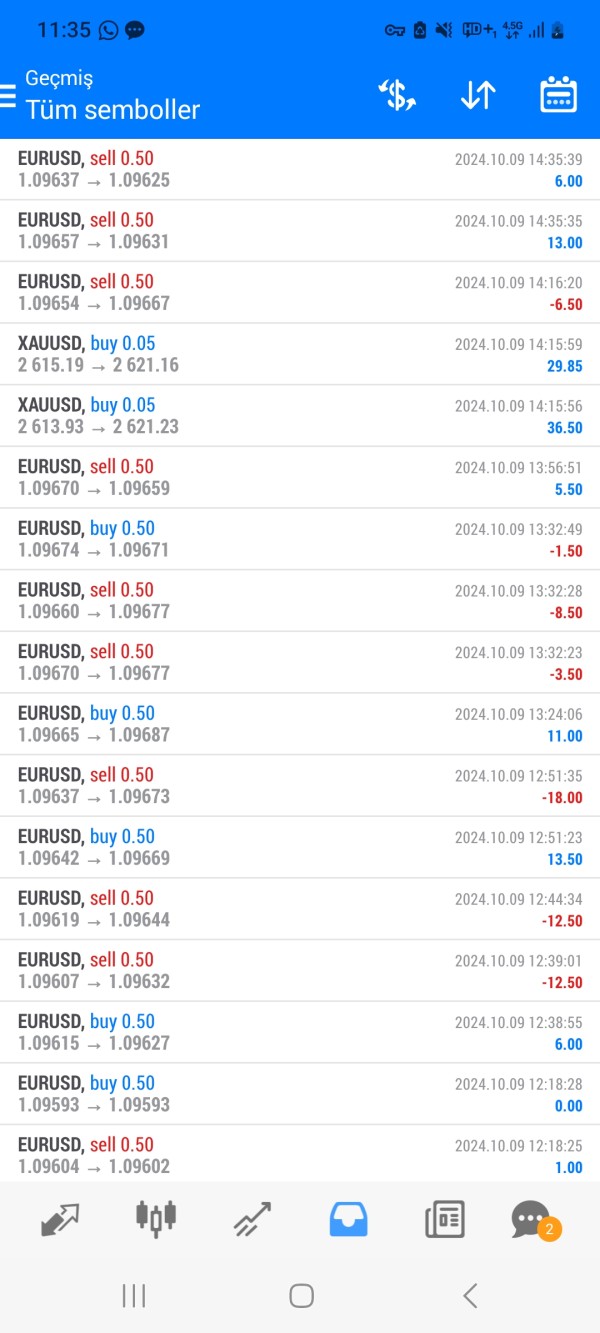This screenshot has height=1333, width=600.
Task: Open EURUSD buy trade with 0.00 profit
Action: coord(300,1094)
